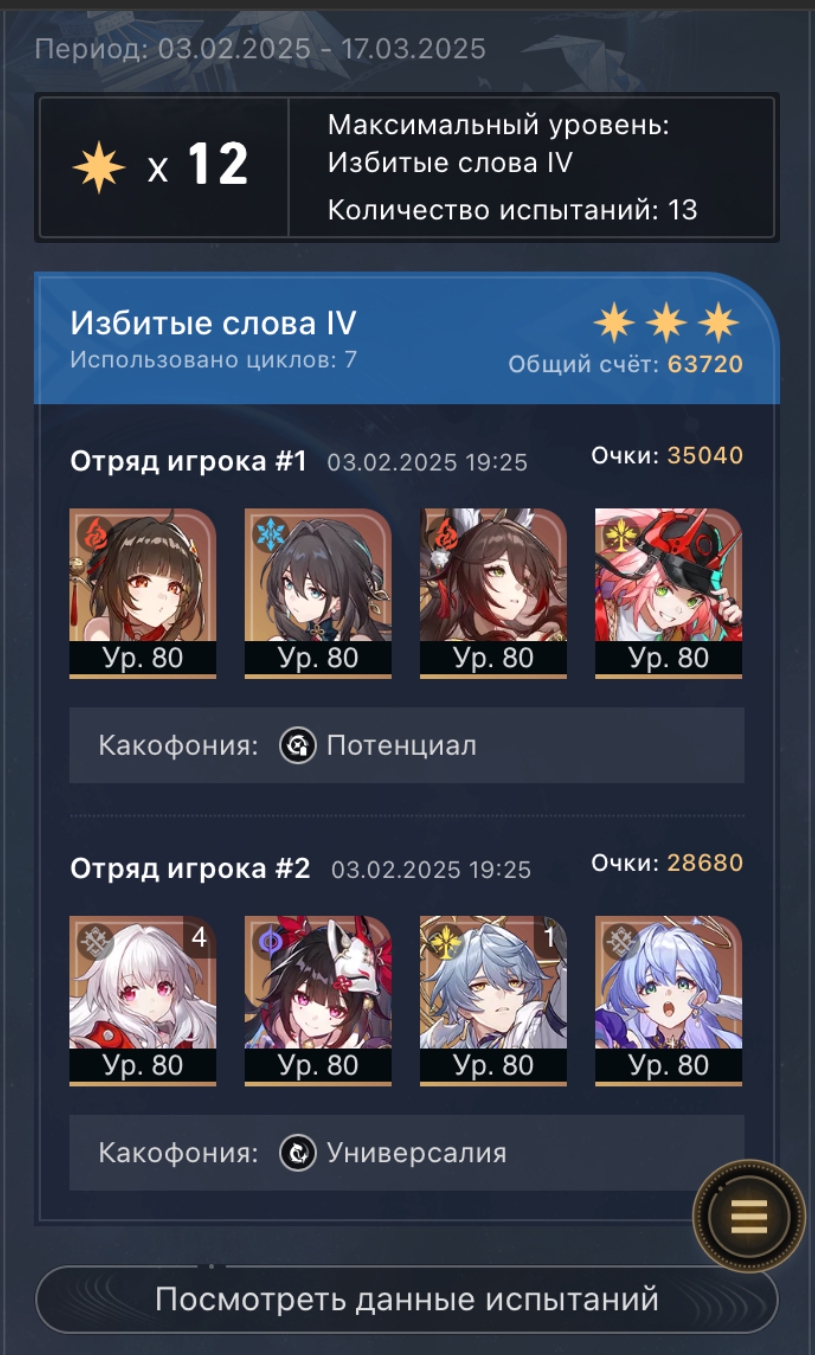View the blue-haired male character in squad #2
The image size is (815, 1355).
(493, 1000)
